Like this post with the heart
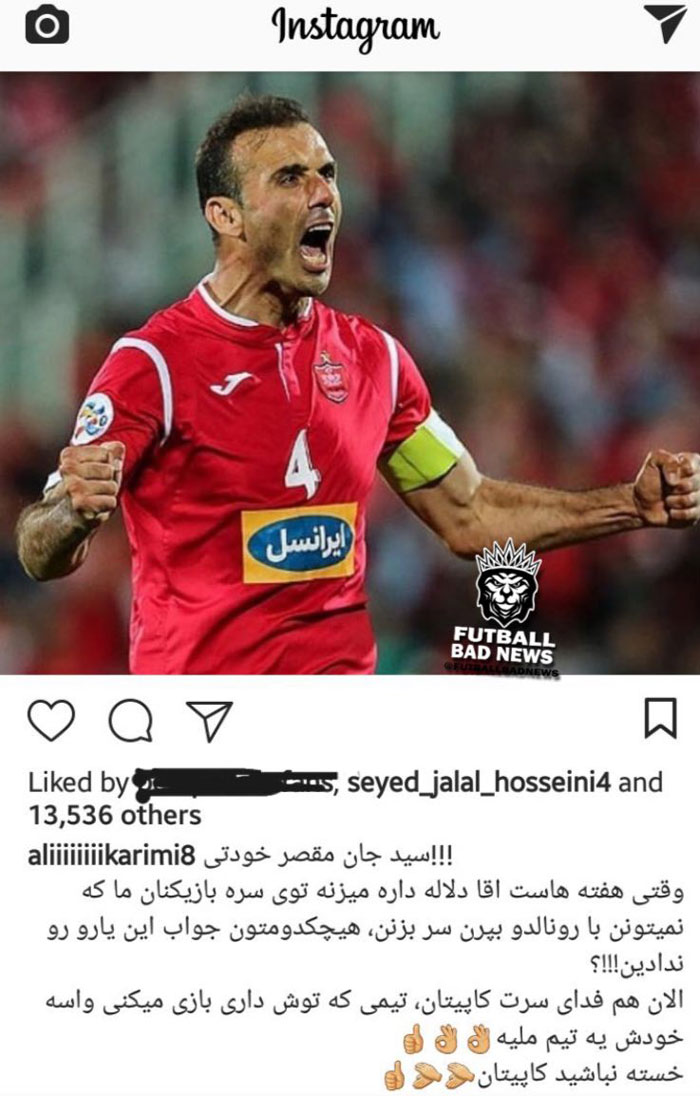700x1096 pixels. [51, 720]
